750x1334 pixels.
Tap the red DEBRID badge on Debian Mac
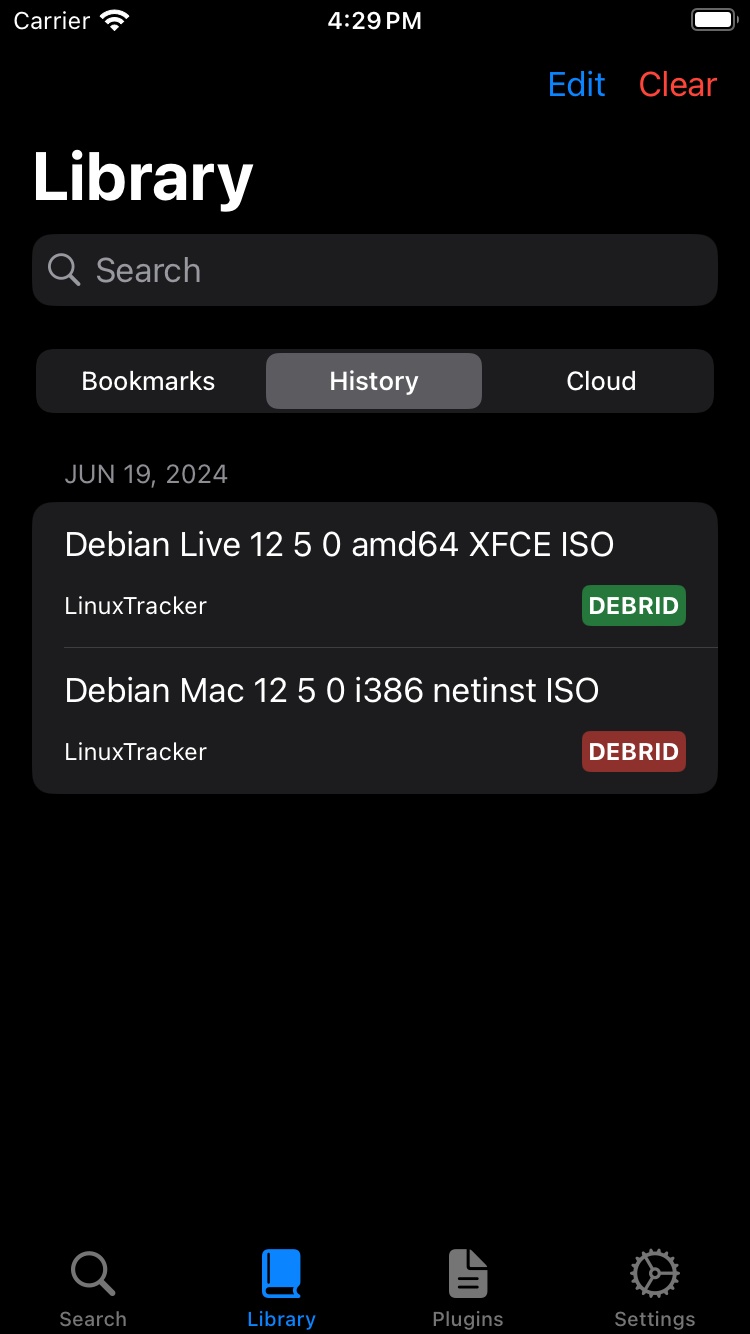(x=633, y=751)
